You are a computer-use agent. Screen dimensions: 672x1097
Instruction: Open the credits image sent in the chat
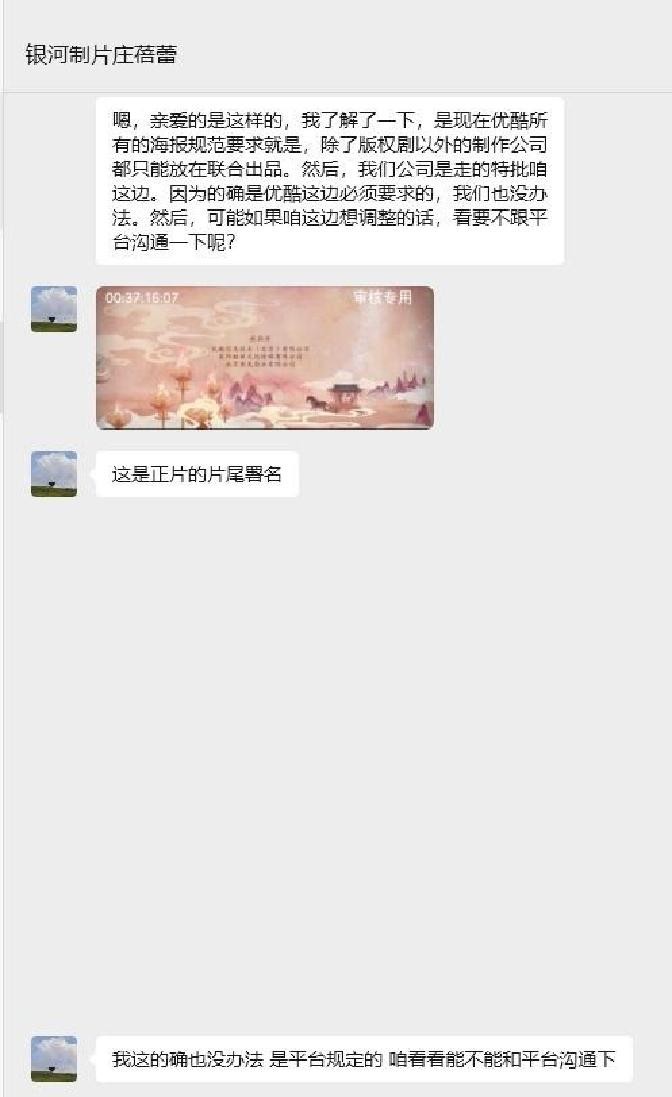(265, 357)
